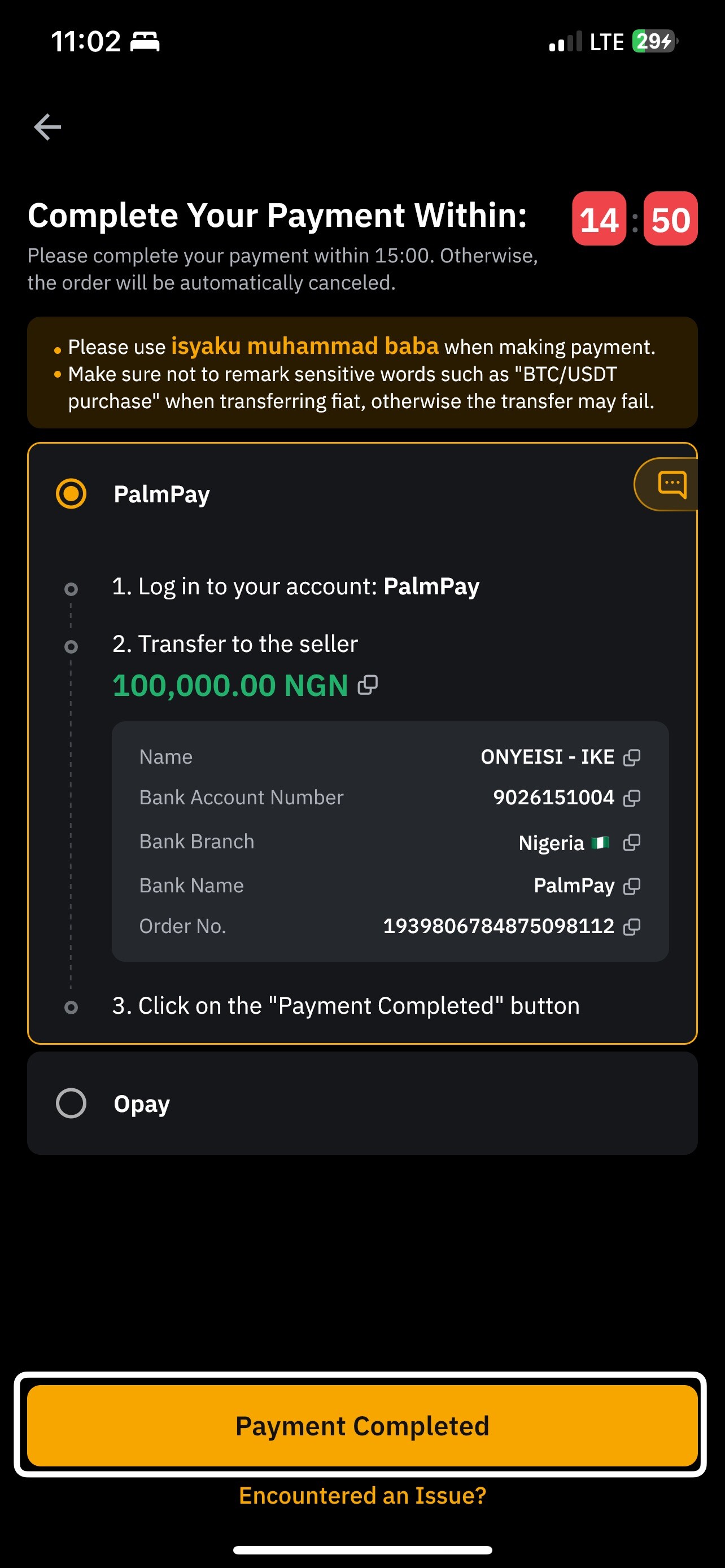Copy the 100,000.00 NGN amount

pyautogui.click(x=368, y=685)
